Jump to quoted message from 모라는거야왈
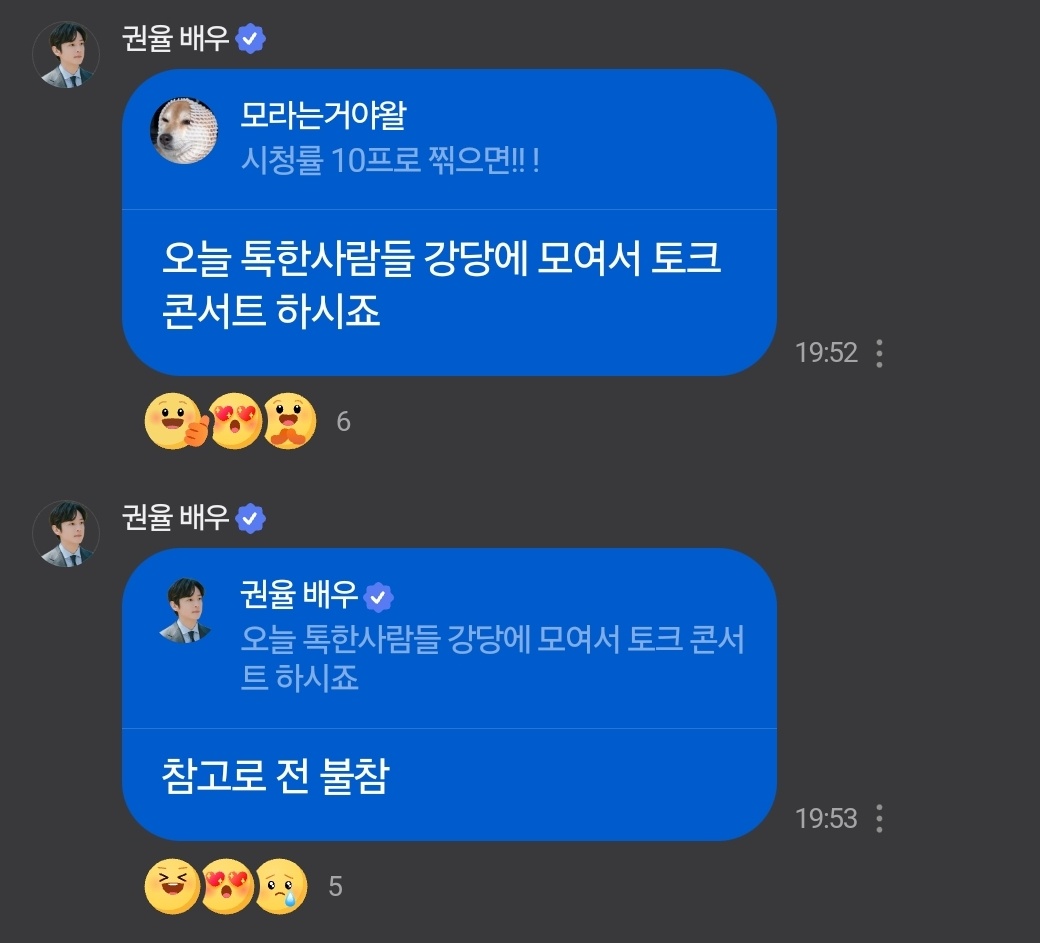 448,139
